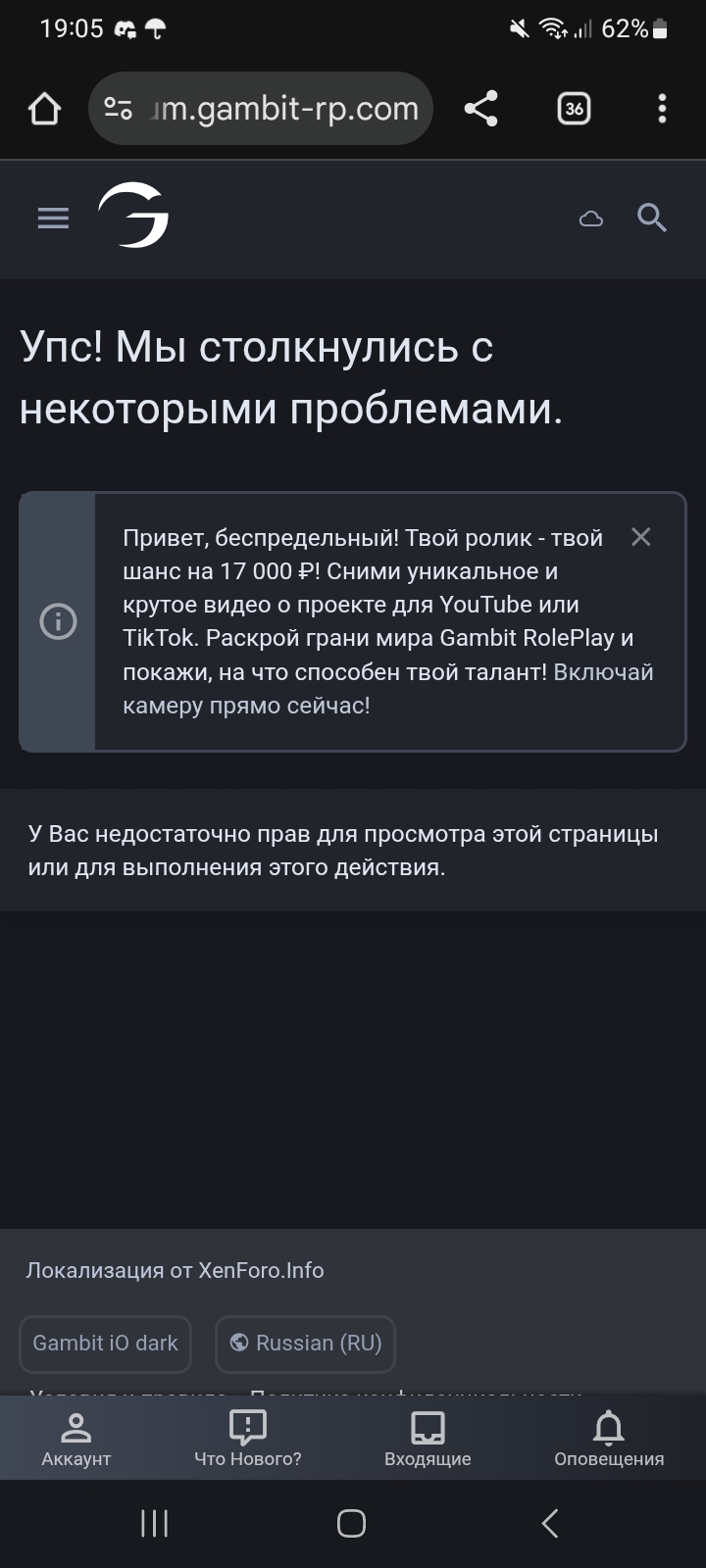The image size is (706, 1568).
Task: Open the forum hamburger menu
Action: [x=53, y=219]
